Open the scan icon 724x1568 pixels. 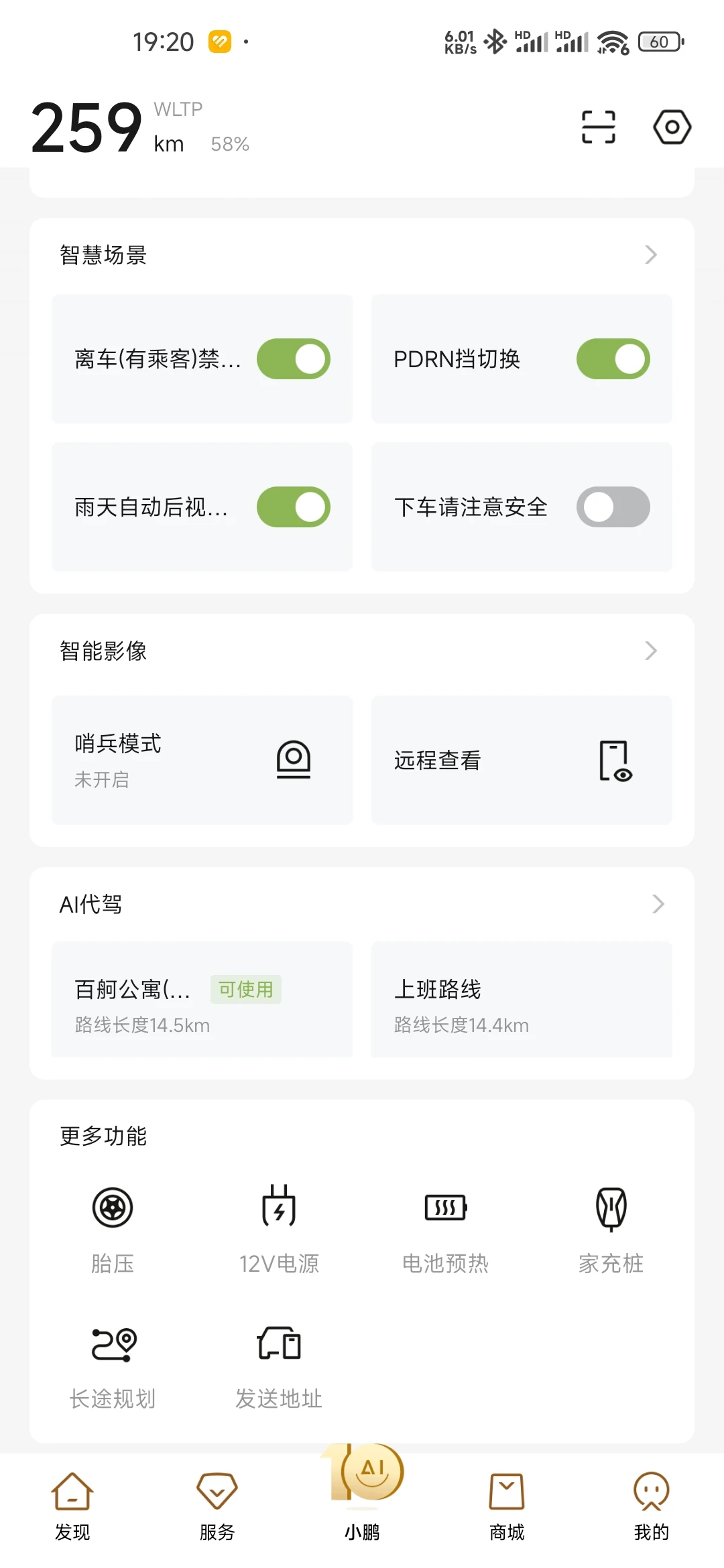pos(598,127)
